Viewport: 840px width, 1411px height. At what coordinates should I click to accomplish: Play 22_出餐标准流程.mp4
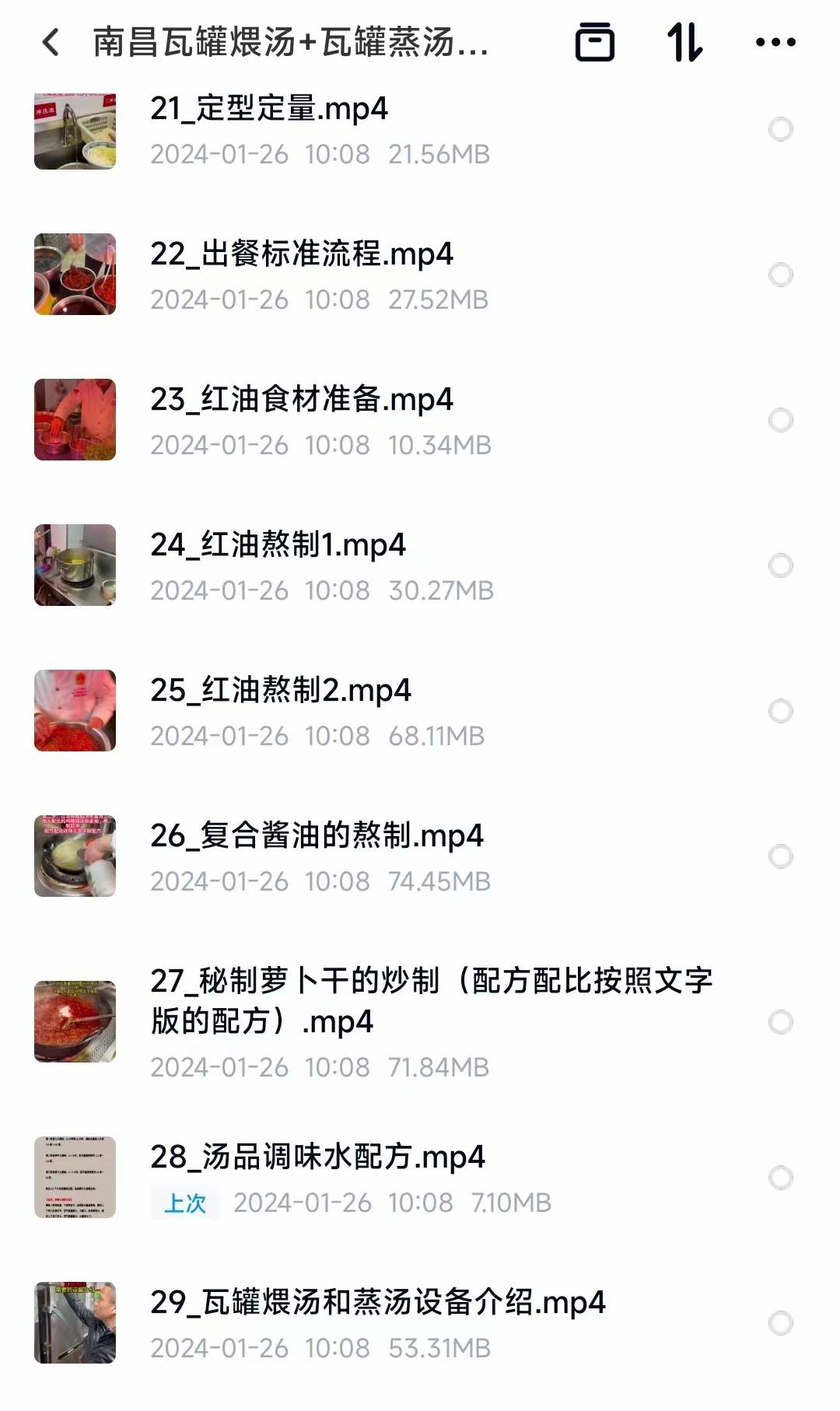tap(303, 257)
